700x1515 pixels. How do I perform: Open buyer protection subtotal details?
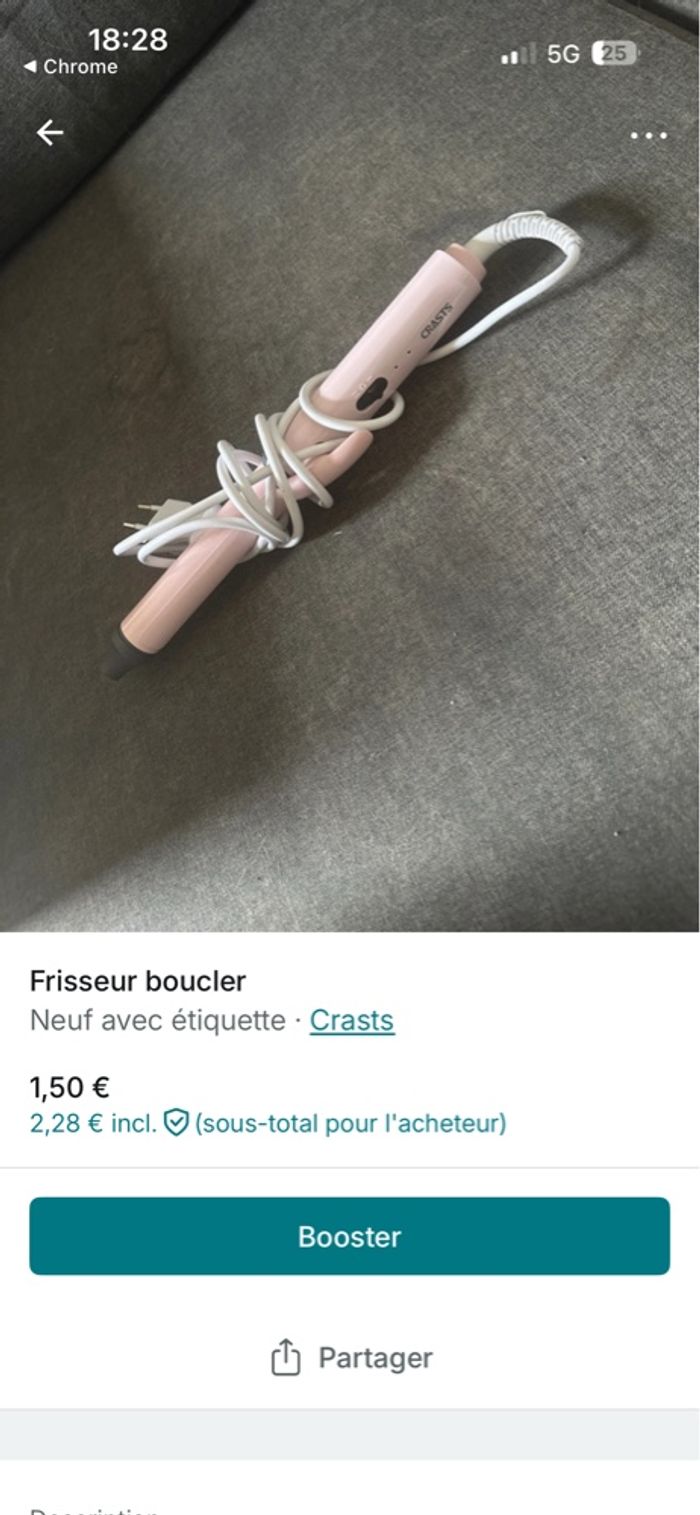(x=267, y=1123)
